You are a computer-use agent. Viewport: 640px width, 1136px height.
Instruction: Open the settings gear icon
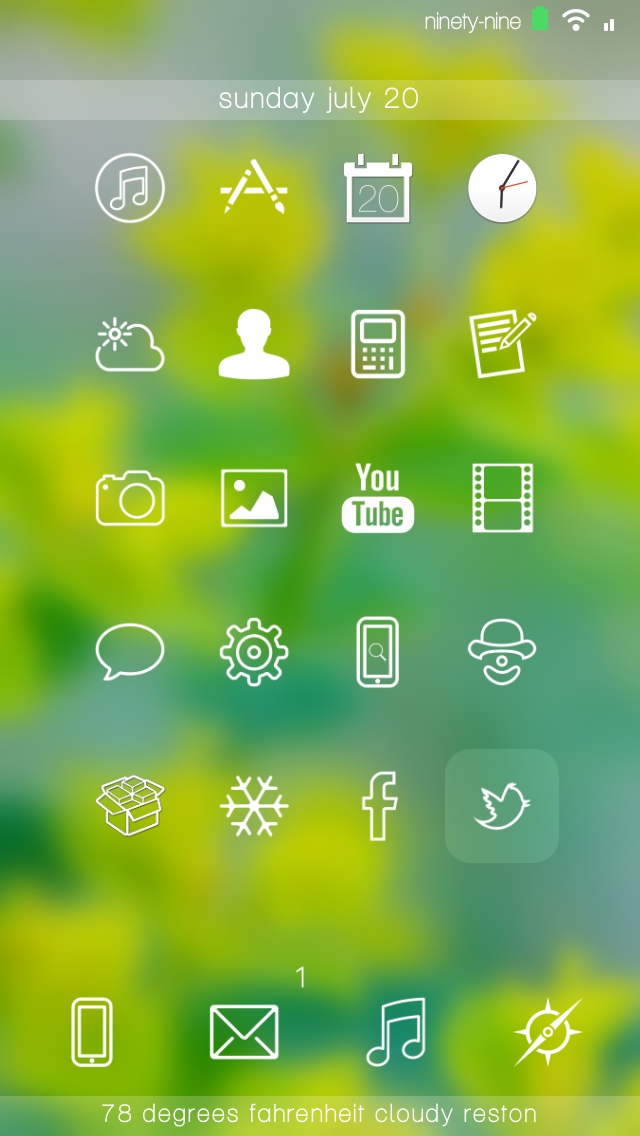click(254, 651)
